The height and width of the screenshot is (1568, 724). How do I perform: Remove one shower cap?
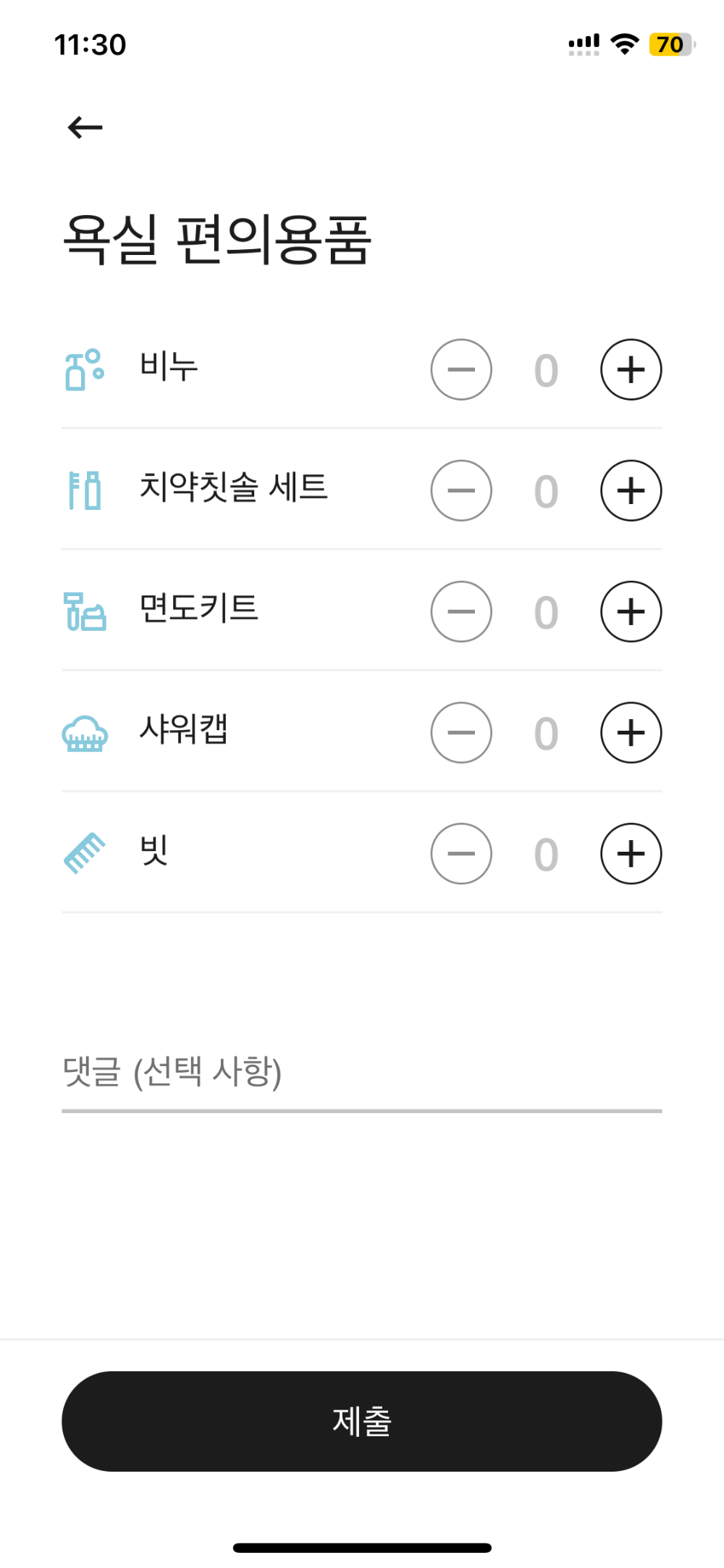point(461,733)
